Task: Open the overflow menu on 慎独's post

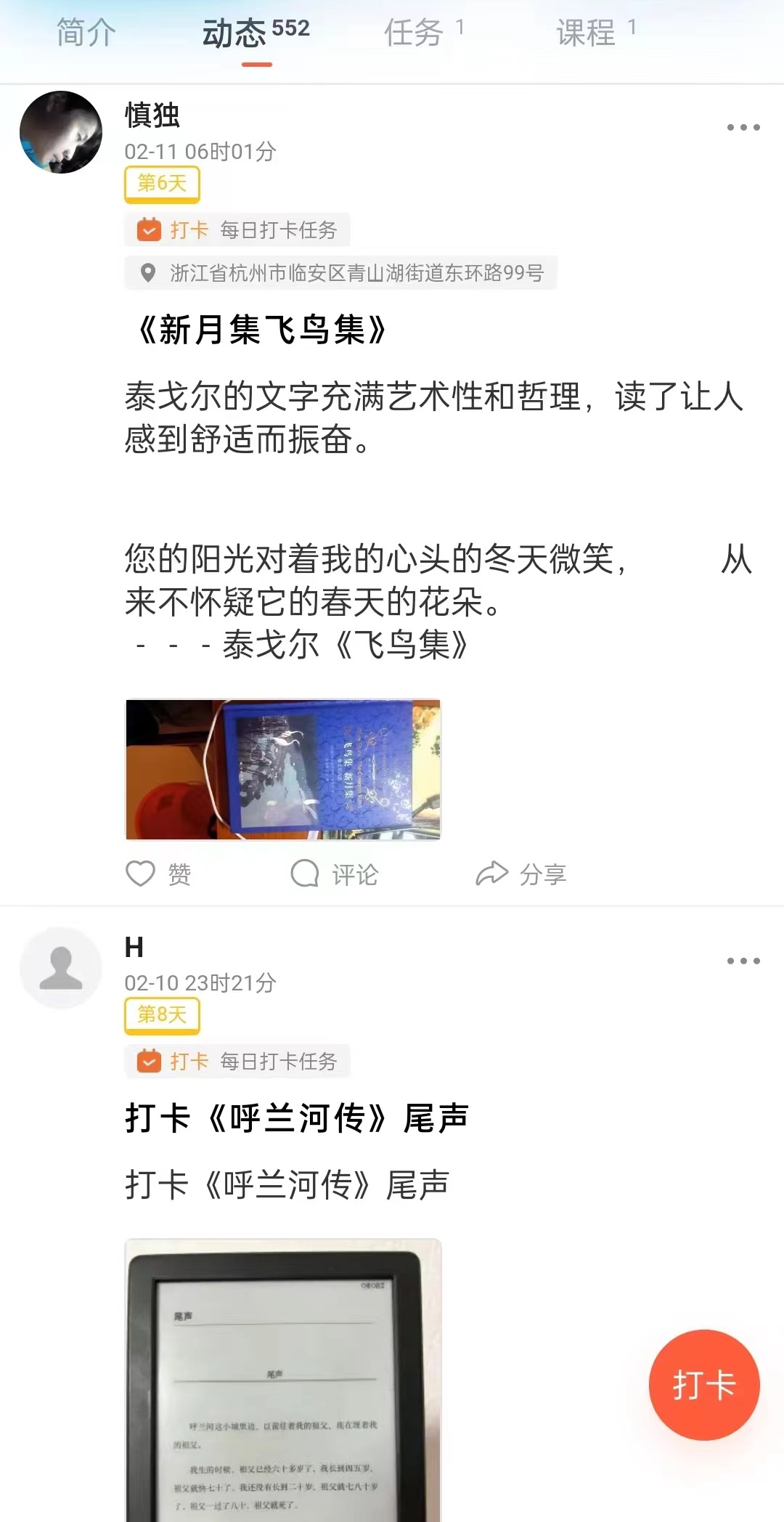Action: point(743,128)
